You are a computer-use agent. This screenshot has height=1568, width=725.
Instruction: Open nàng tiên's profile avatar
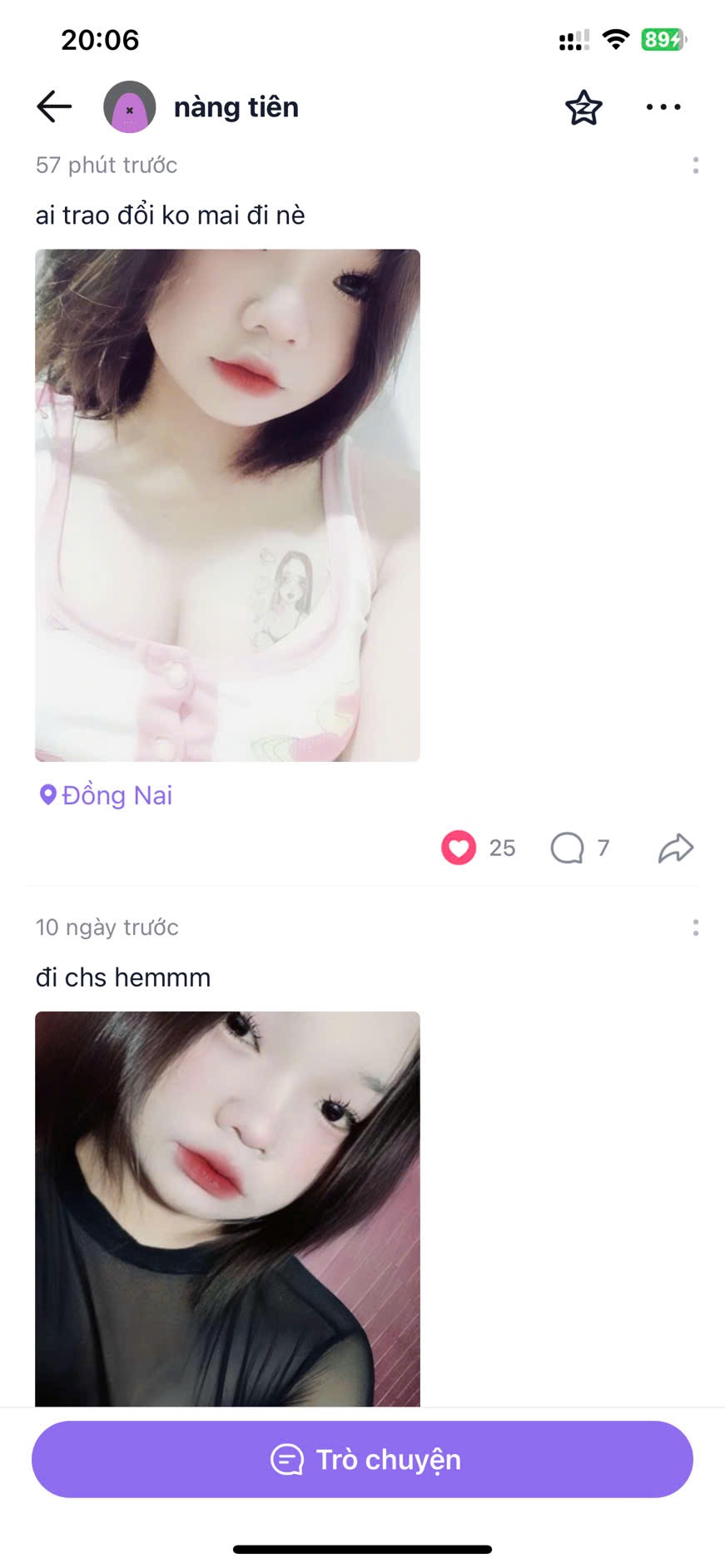(130, 107)
